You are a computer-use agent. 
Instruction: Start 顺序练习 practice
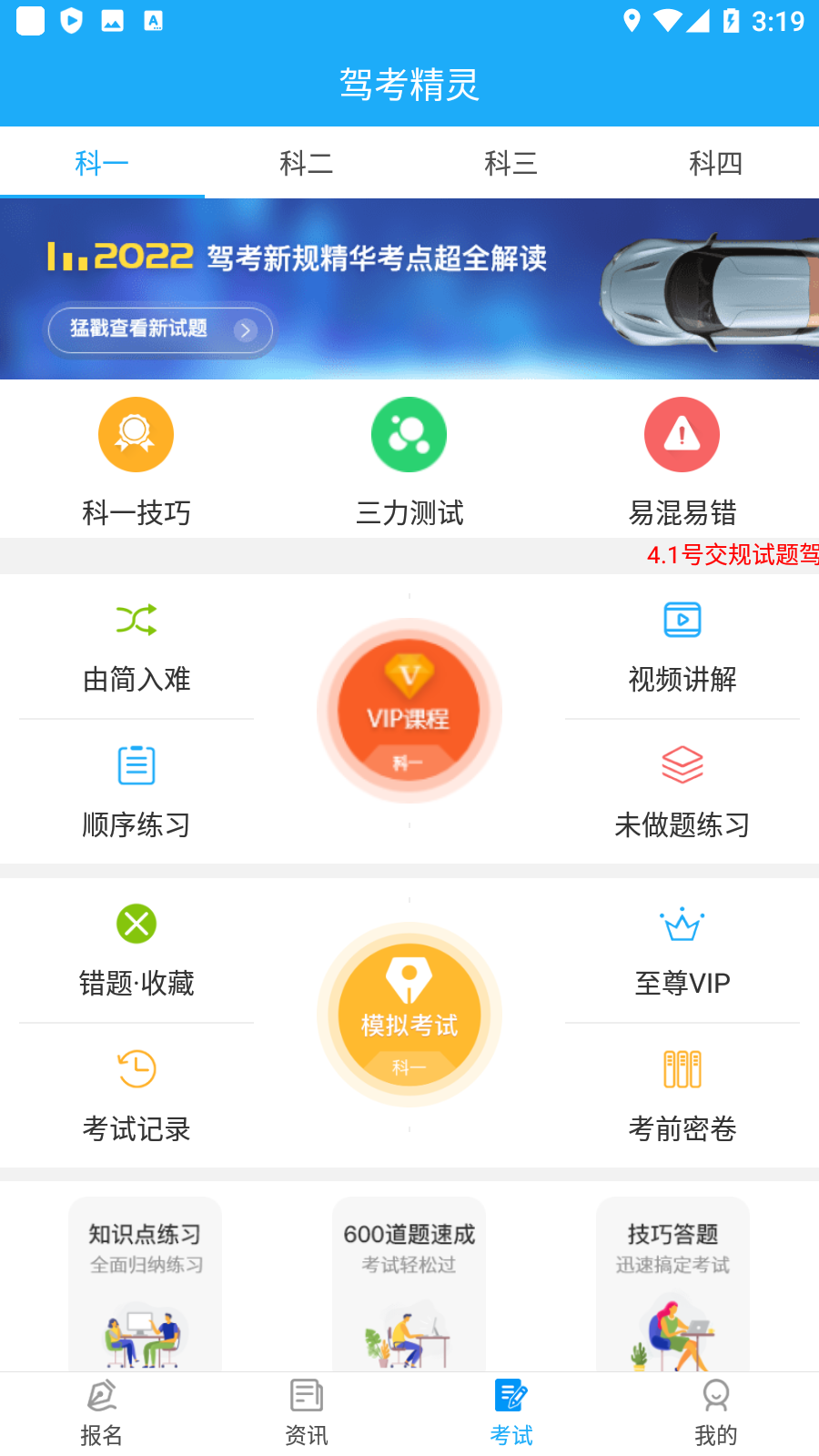tap(136, 792)
